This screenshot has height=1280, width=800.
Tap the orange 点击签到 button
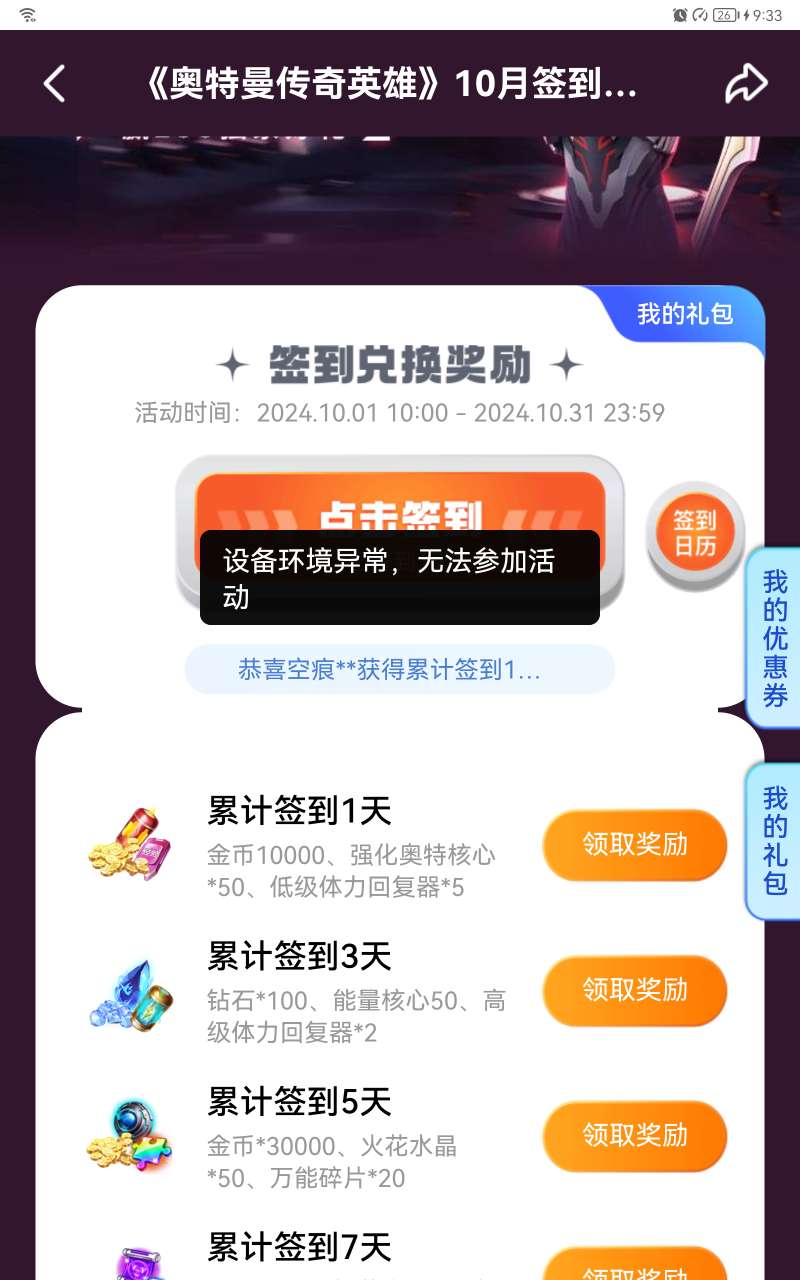pos(400,501)
